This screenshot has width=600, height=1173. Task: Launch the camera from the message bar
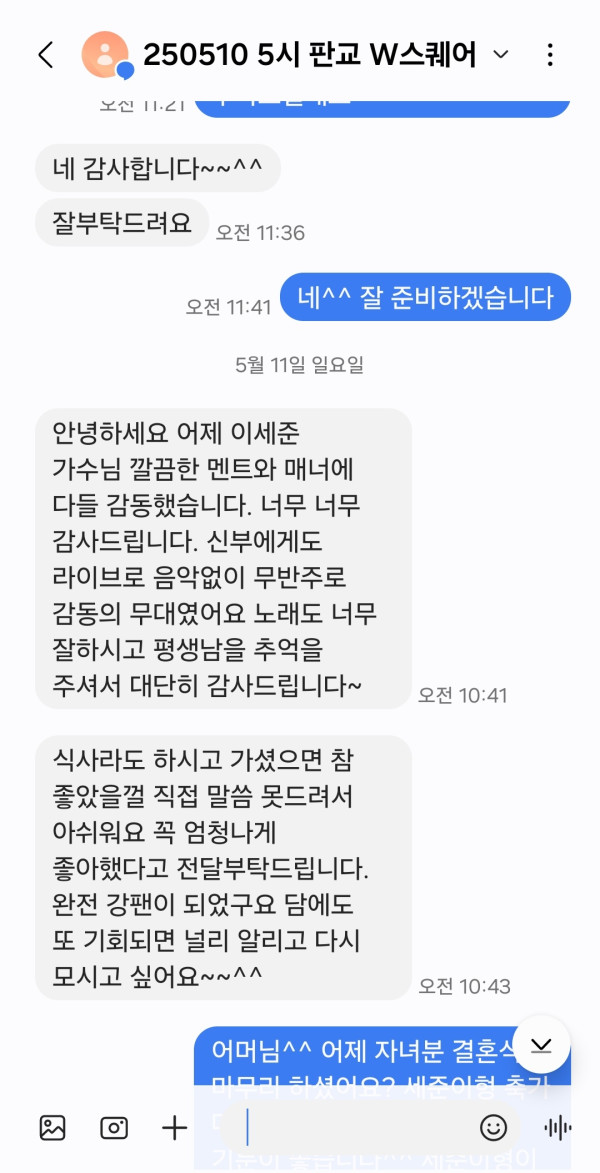pos(114,1128)
